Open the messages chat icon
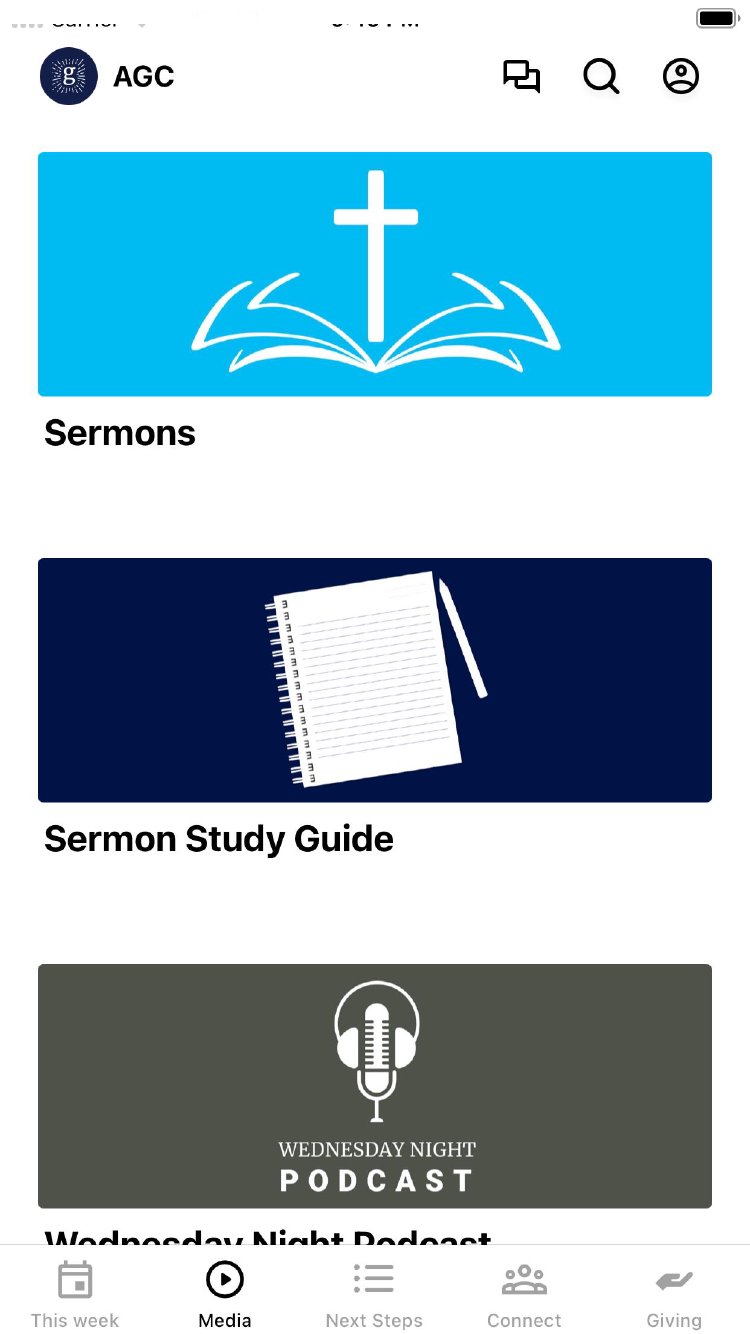750x1334 pixels. [x=521, y=77]
